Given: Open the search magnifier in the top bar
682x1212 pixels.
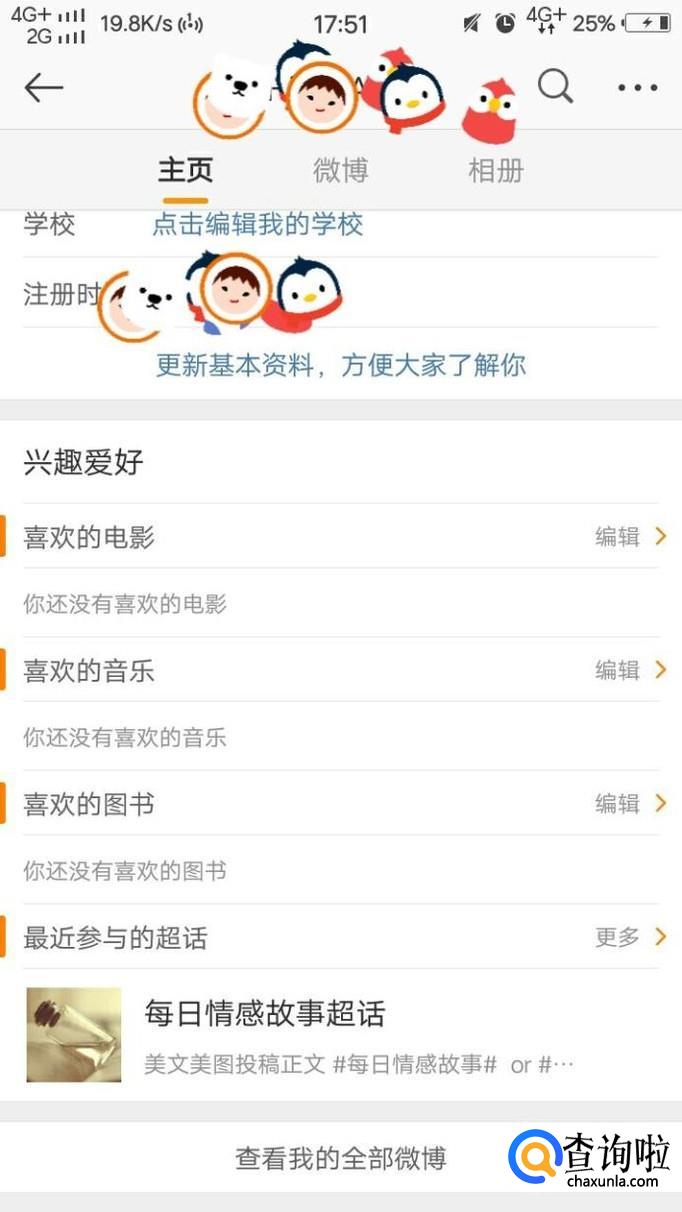Looking at the screenshot, I should tap(556, 87).
